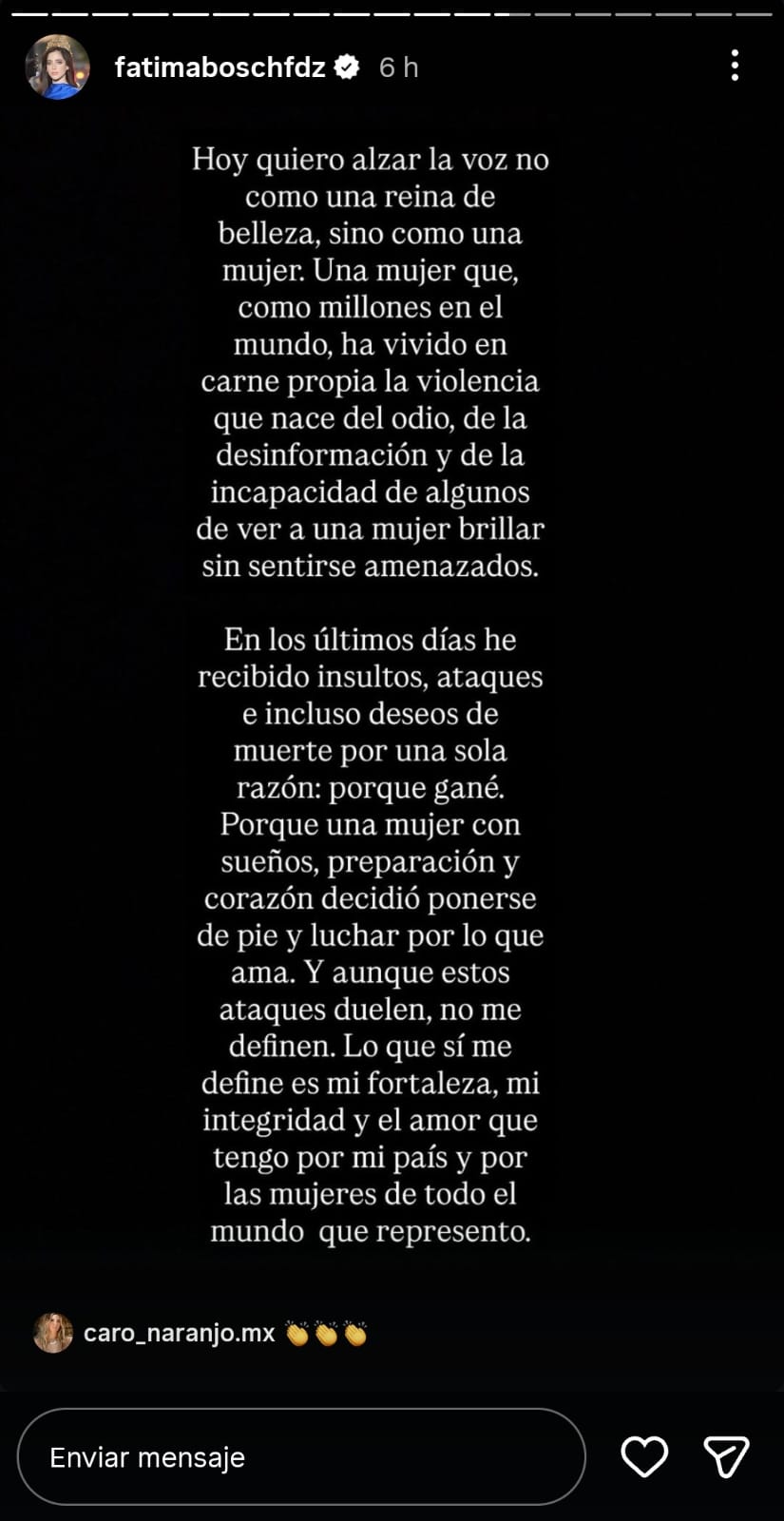The width and height of the screenshot is (784, 1521).
Task: Like this story with the heart
Action: point(644,1456)
